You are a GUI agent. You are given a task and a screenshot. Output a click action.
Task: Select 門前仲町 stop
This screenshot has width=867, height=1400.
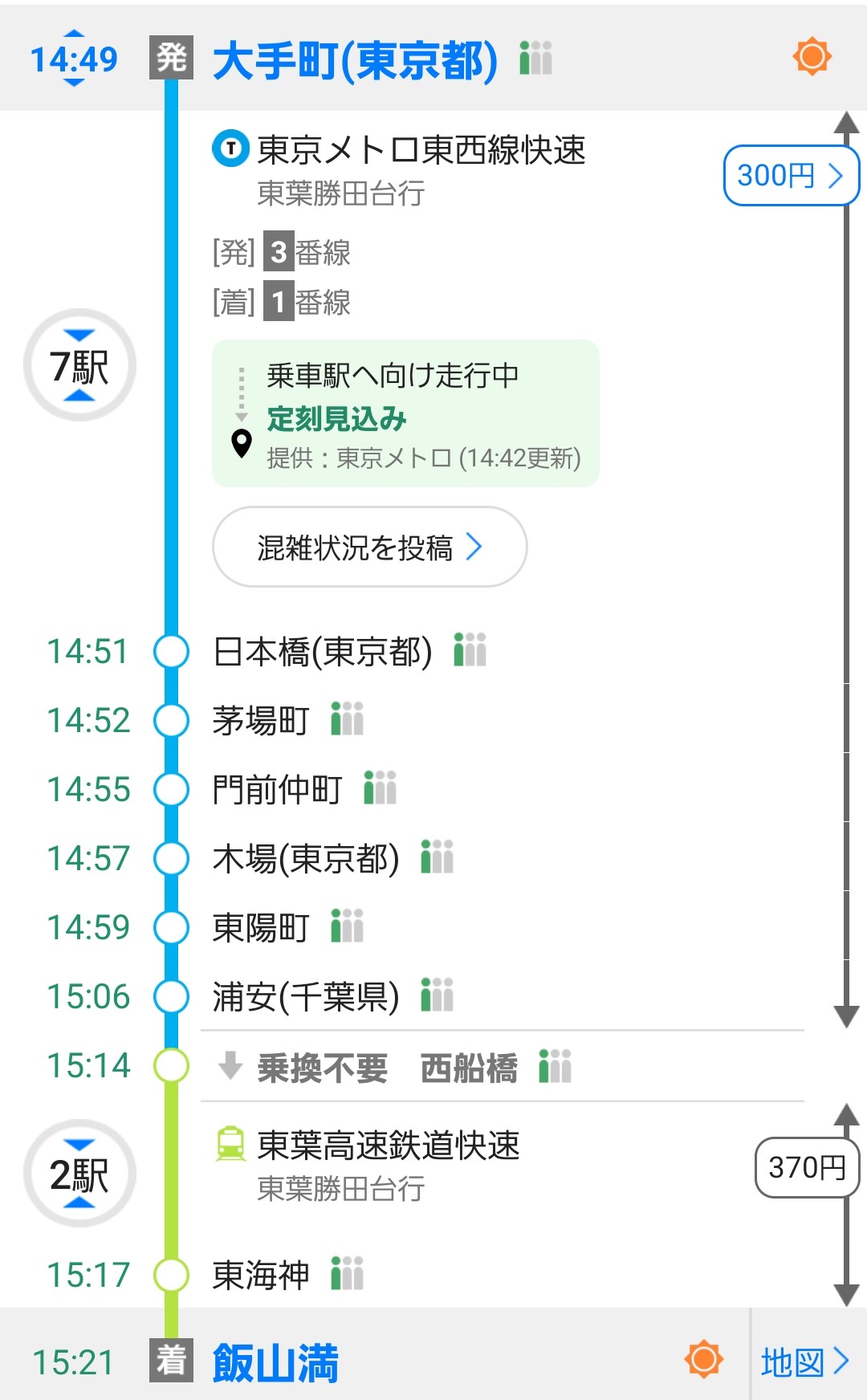tap(277, 790)
